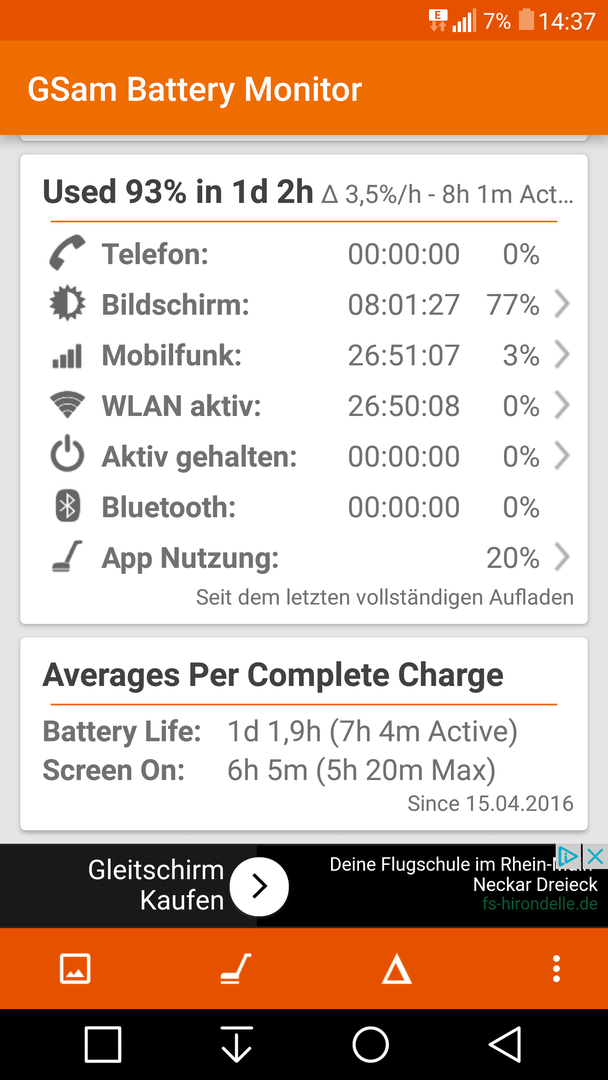Go back with the system back button

(505, 1044)
